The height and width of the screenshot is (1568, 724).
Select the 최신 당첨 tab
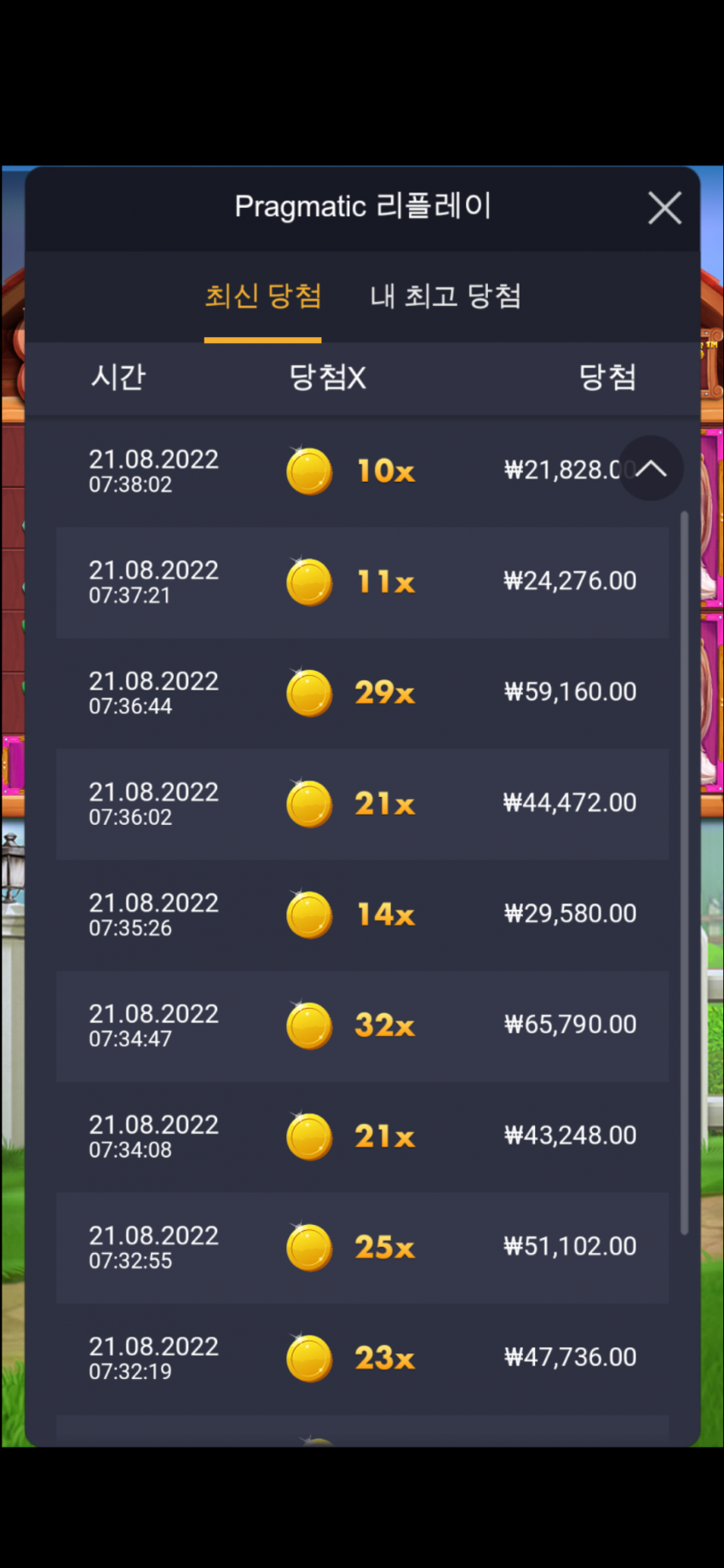pos(263,296)
